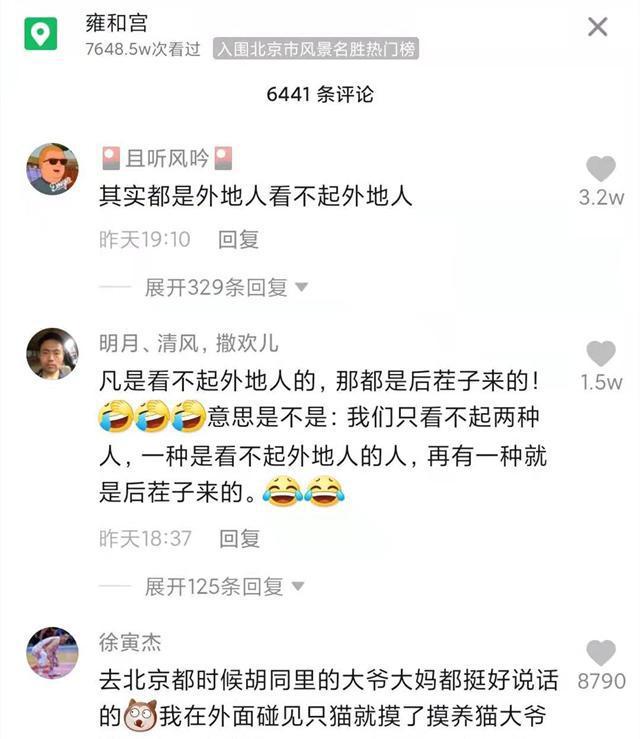Image resolution: width=640 pixels, height=739 pixels.
Task: Open 且听风吟's profile avatar
Action: (52, 168)
